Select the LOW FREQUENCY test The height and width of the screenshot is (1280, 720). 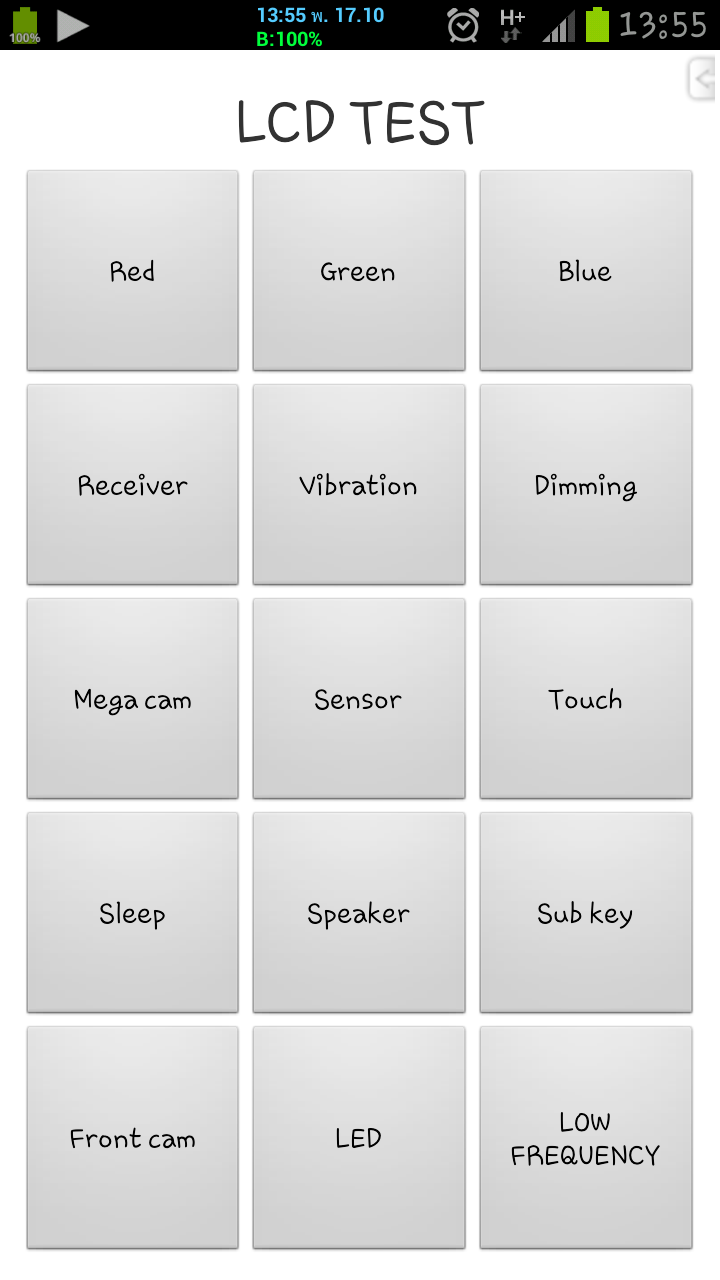pos(585,1137)
